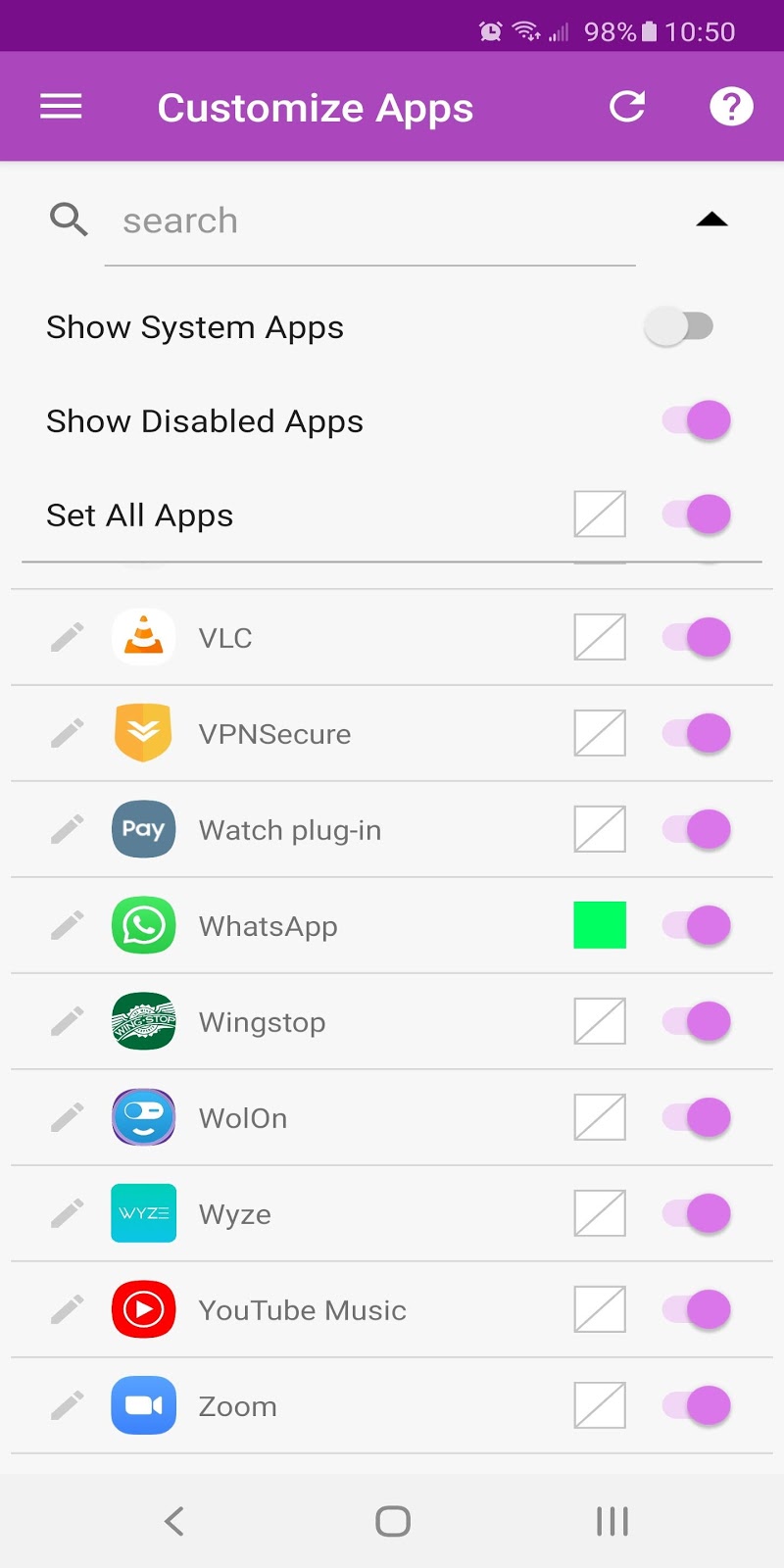Viewport: 784px width, 1568px height.
Task: Toggle the Set All Apps switch
Action: (x=697, y=514)
